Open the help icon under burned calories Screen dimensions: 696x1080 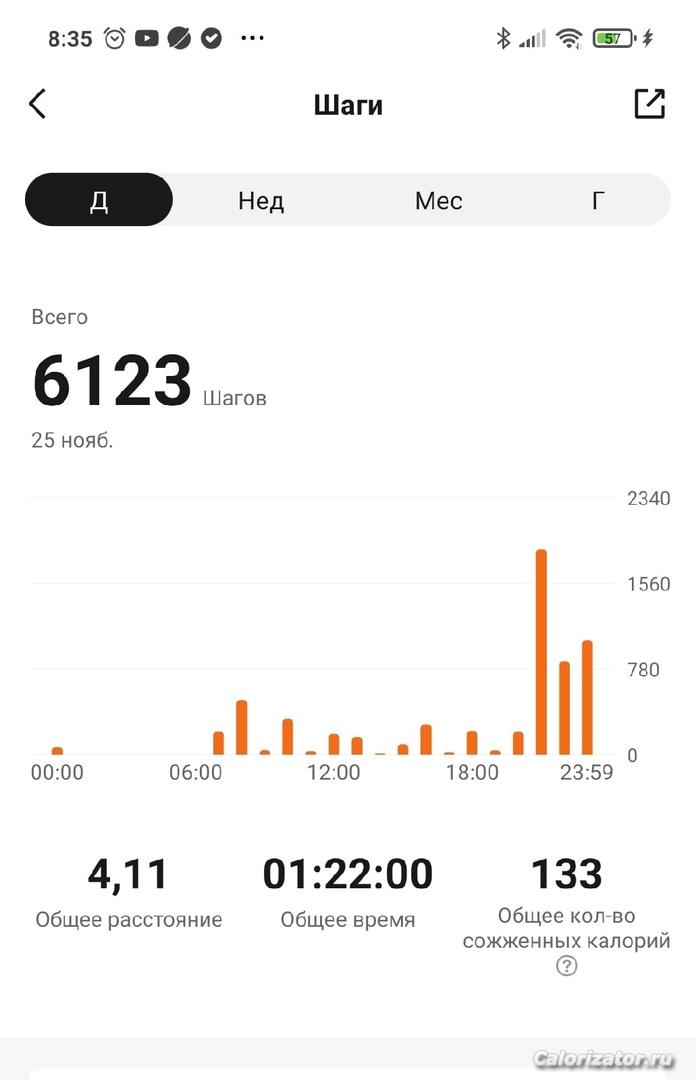point(567,965)
